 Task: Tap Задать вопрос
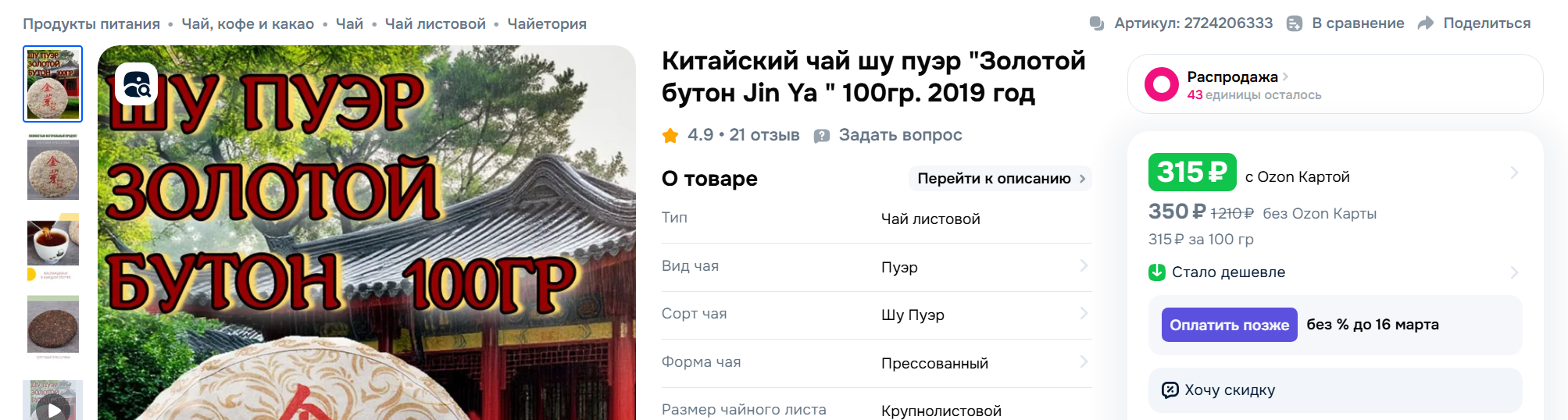pyautogui.click(x=888, y=135)
